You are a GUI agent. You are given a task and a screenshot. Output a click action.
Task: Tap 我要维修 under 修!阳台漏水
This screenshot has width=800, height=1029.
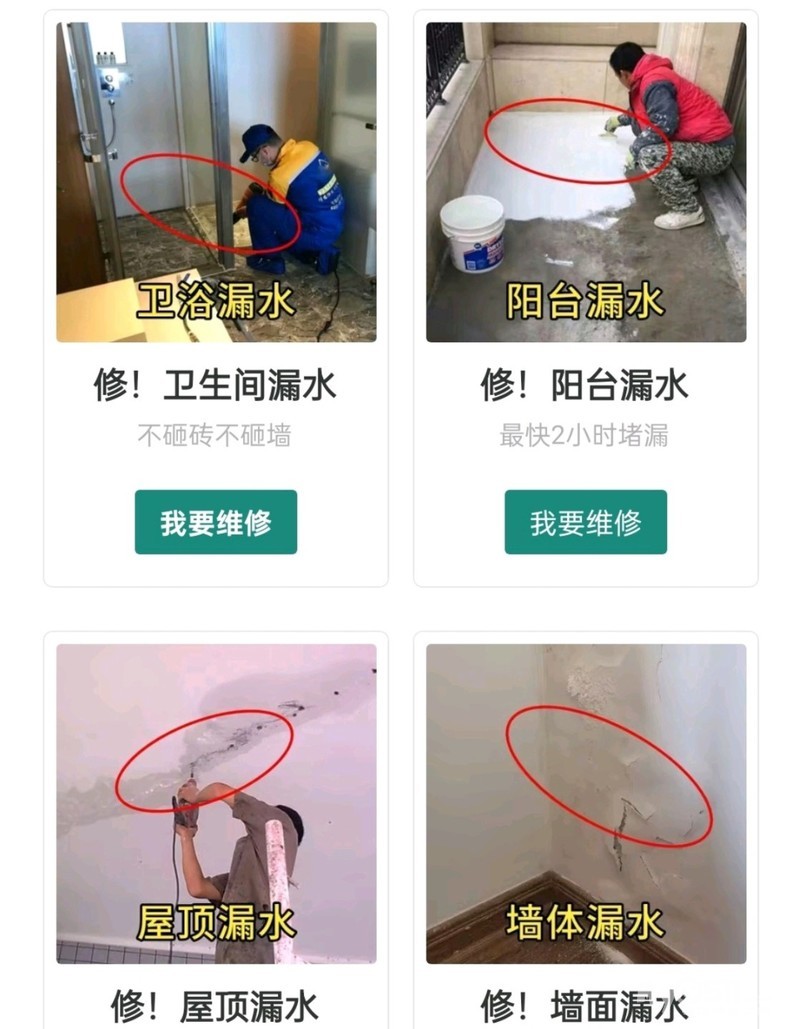(585, 522)
